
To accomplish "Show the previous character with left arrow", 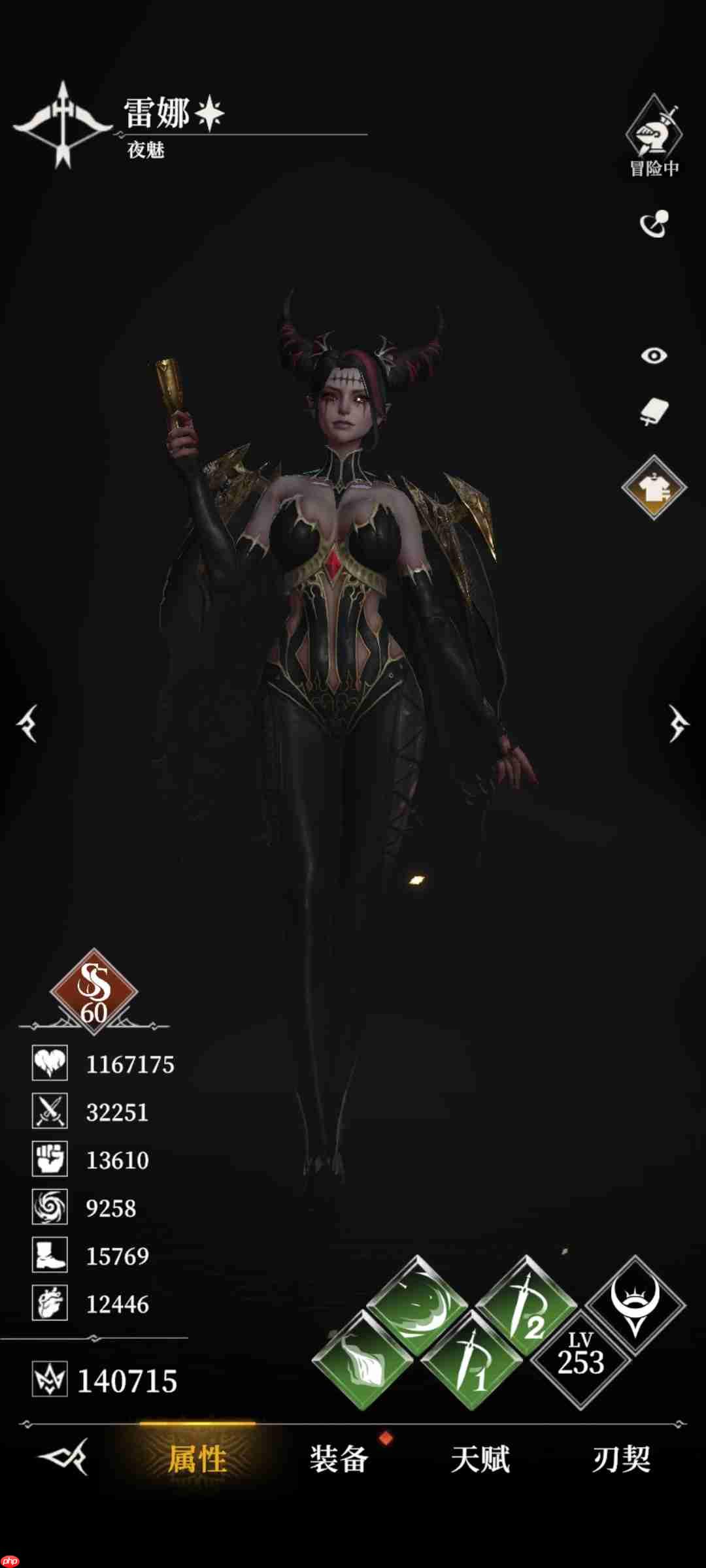I will tap(27, 723).
